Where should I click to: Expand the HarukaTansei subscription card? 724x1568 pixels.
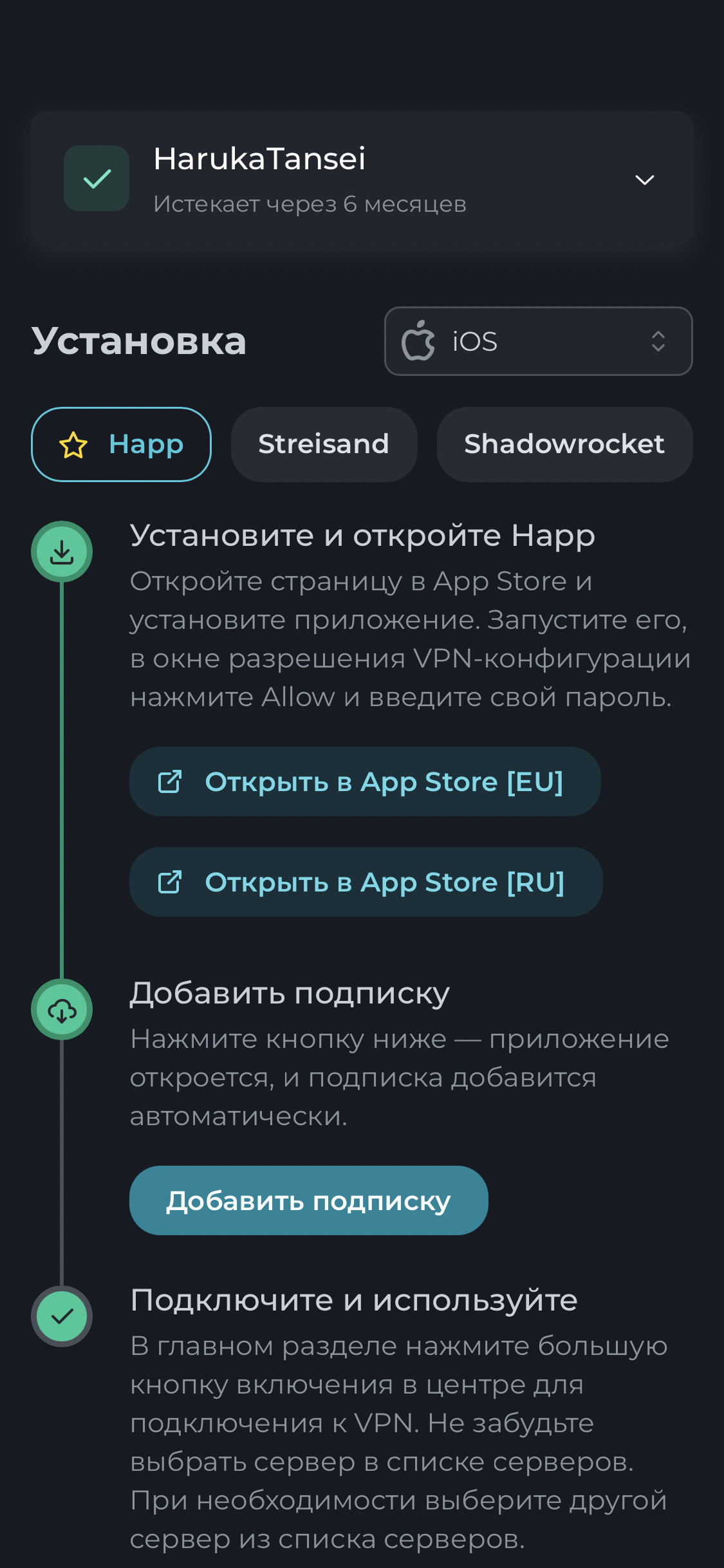(x=644, y=180)
